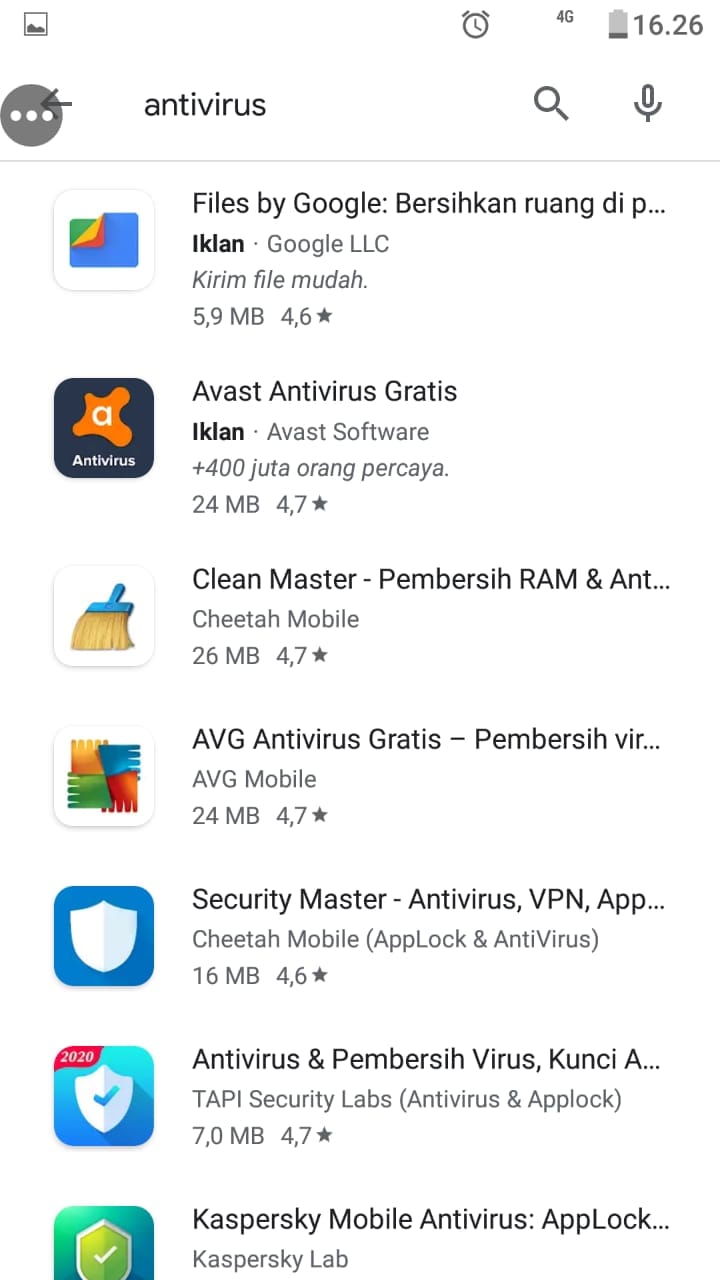Open Security Master app result
The width and height of the screenshot is (720, 1280).
[360, 937]
